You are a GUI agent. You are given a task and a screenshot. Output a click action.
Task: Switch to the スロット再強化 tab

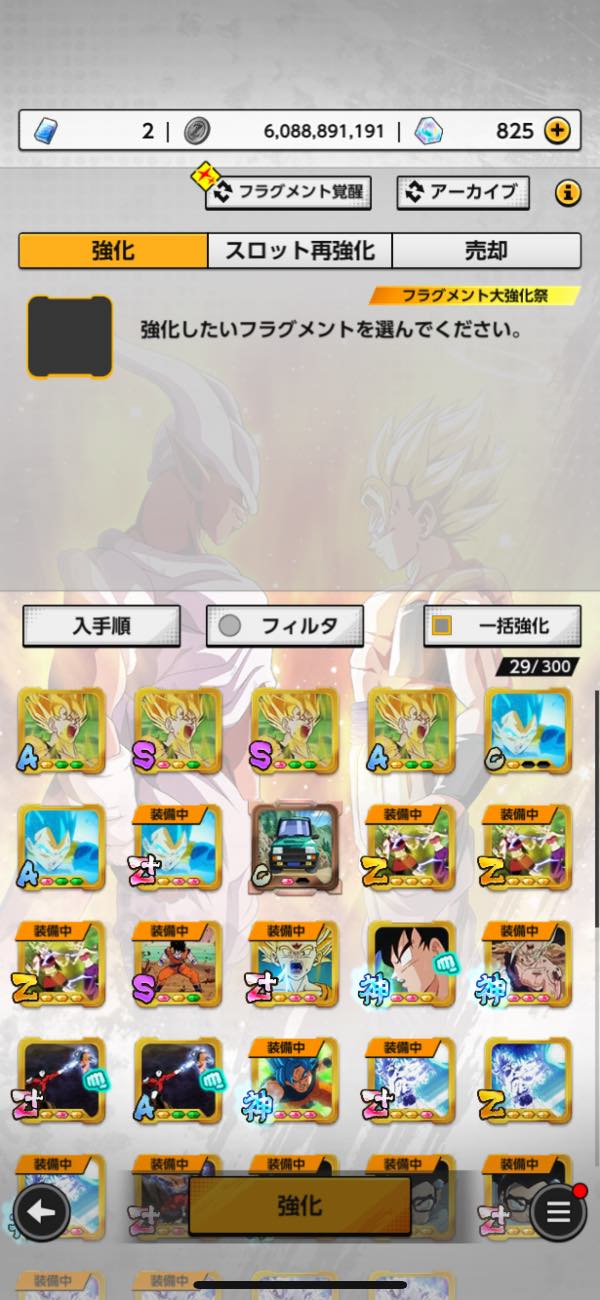pos(300,250)
